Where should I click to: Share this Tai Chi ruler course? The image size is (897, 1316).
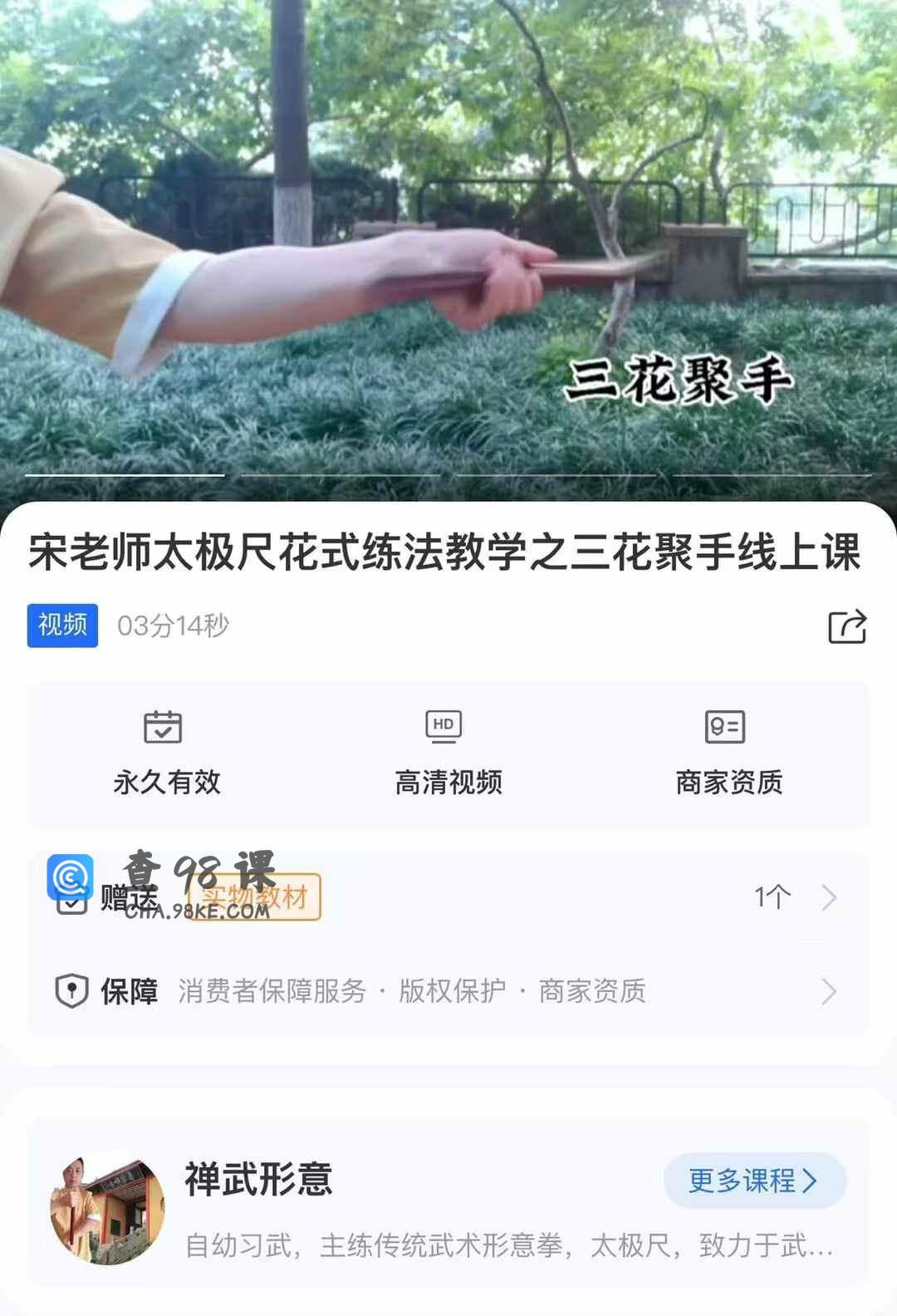847,626
